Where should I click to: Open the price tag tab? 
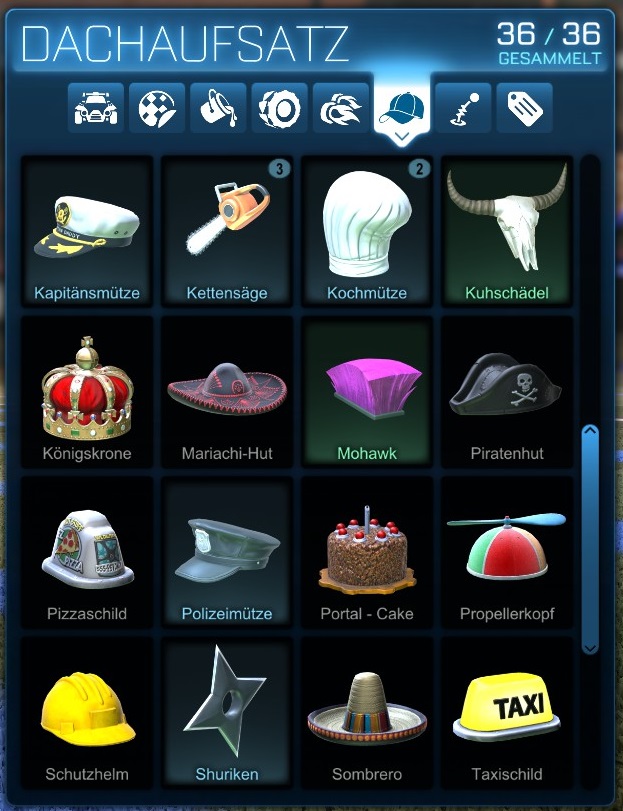pos(524,108)
